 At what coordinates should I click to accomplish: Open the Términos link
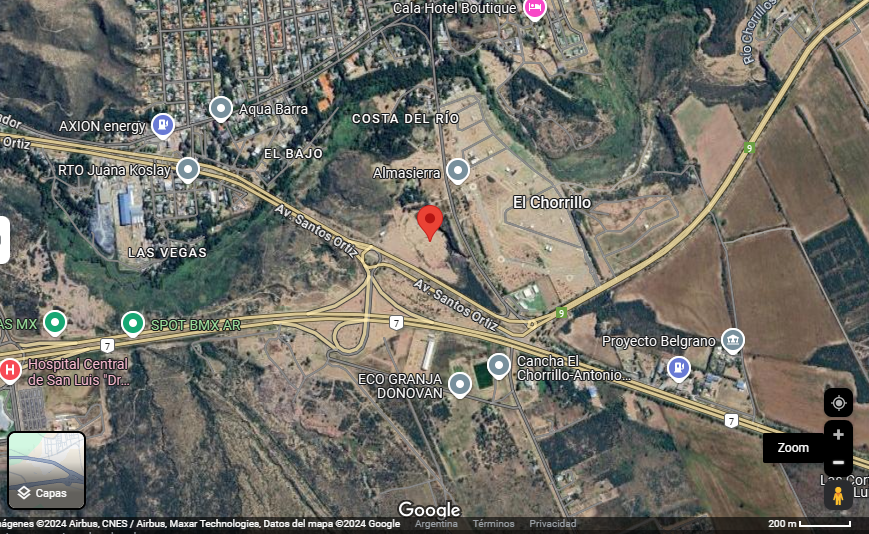pyautogui.click(x=493, y=524)
